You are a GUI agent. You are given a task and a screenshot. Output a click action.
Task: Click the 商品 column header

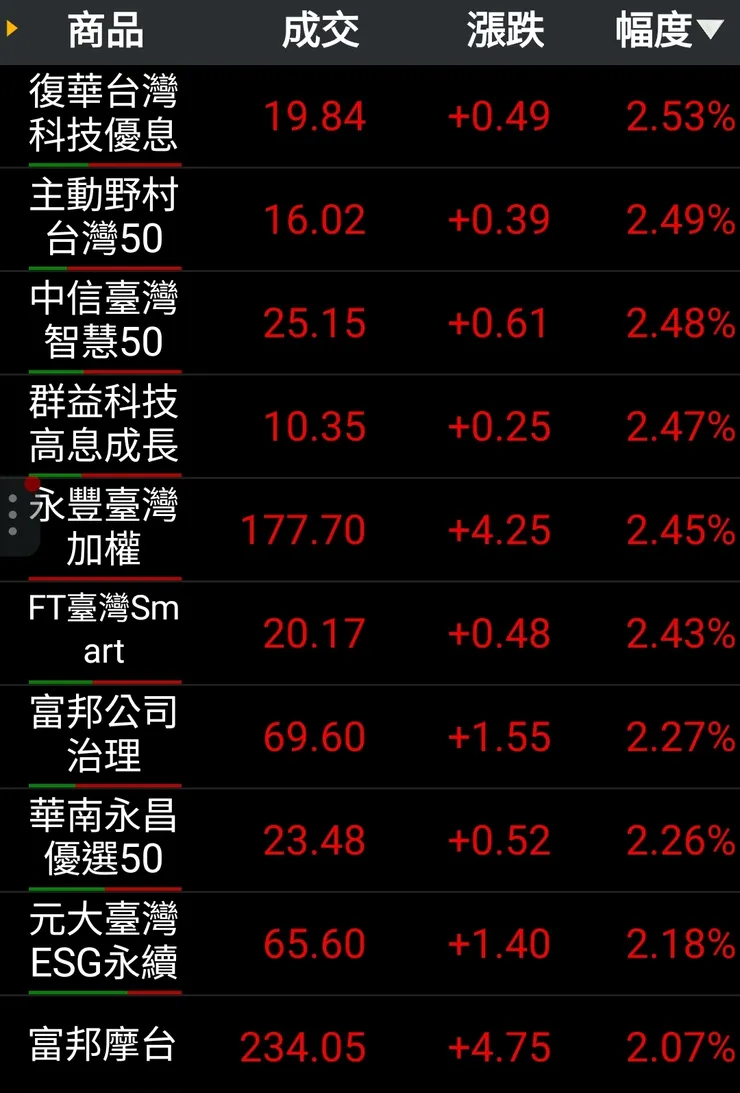point(103,30)
